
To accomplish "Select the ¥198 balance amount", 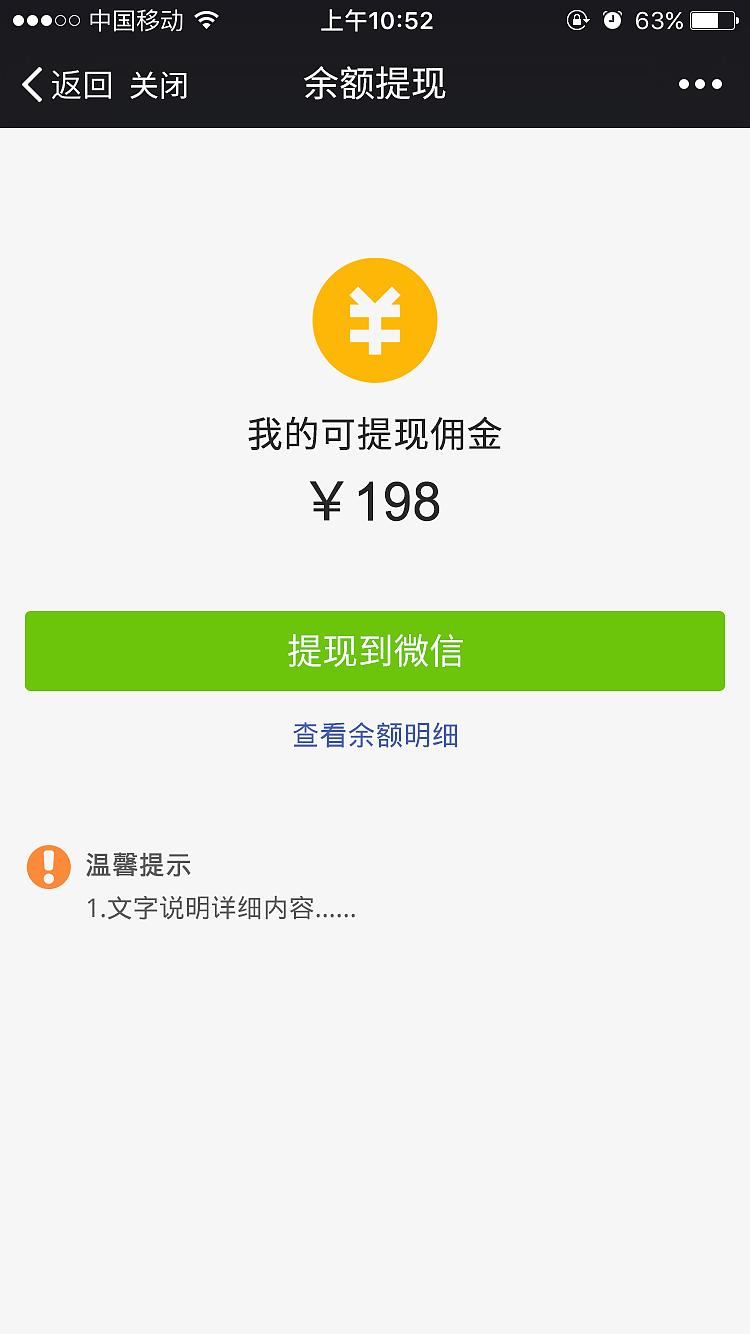I will [375, 502].
